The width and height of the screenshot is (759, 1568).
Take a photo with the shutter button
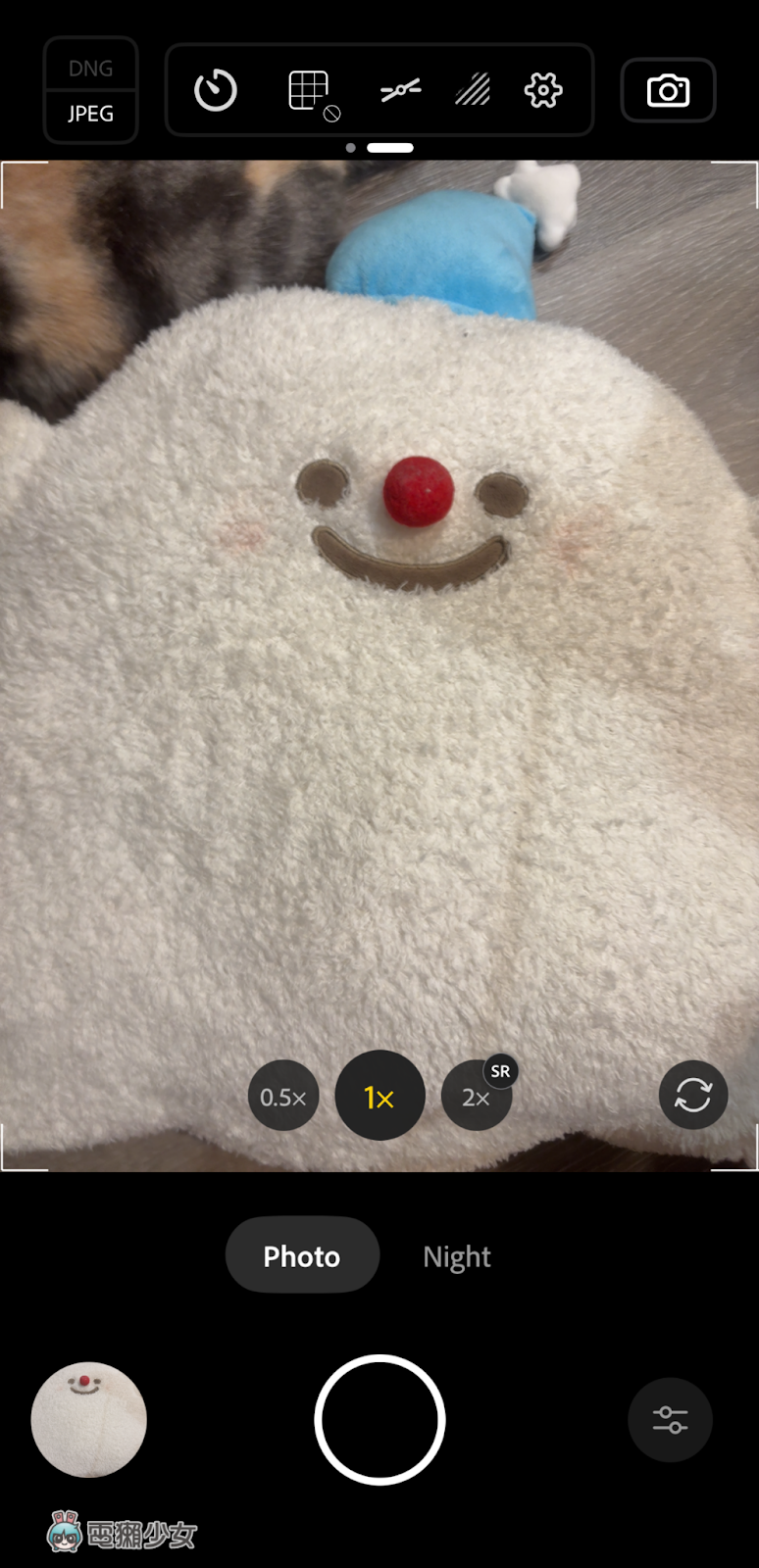click(379, 1419)
